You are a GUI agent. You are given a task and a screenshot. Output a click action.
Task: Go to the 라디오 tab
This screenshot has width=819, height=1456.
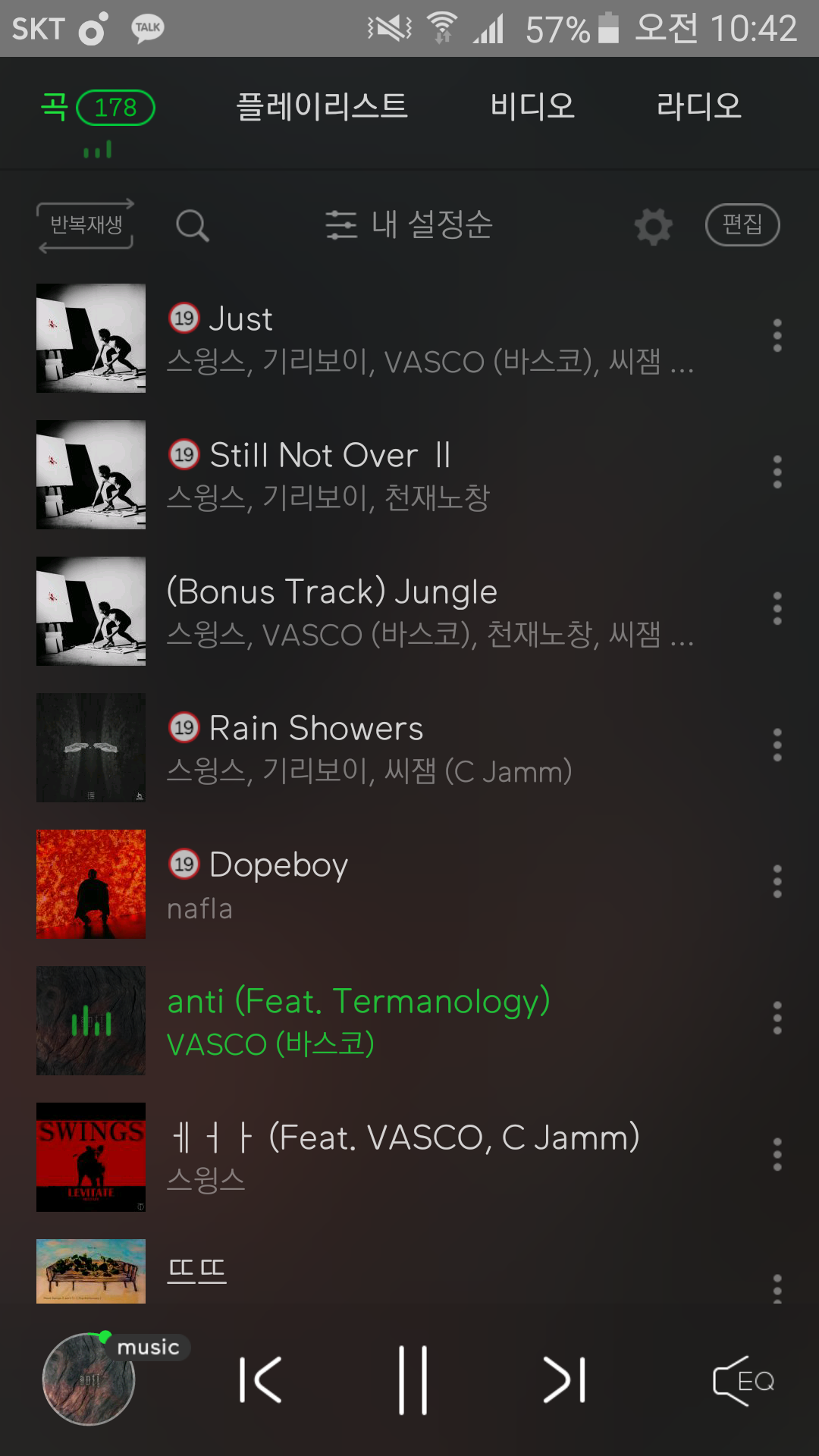[x=698, y=106]
